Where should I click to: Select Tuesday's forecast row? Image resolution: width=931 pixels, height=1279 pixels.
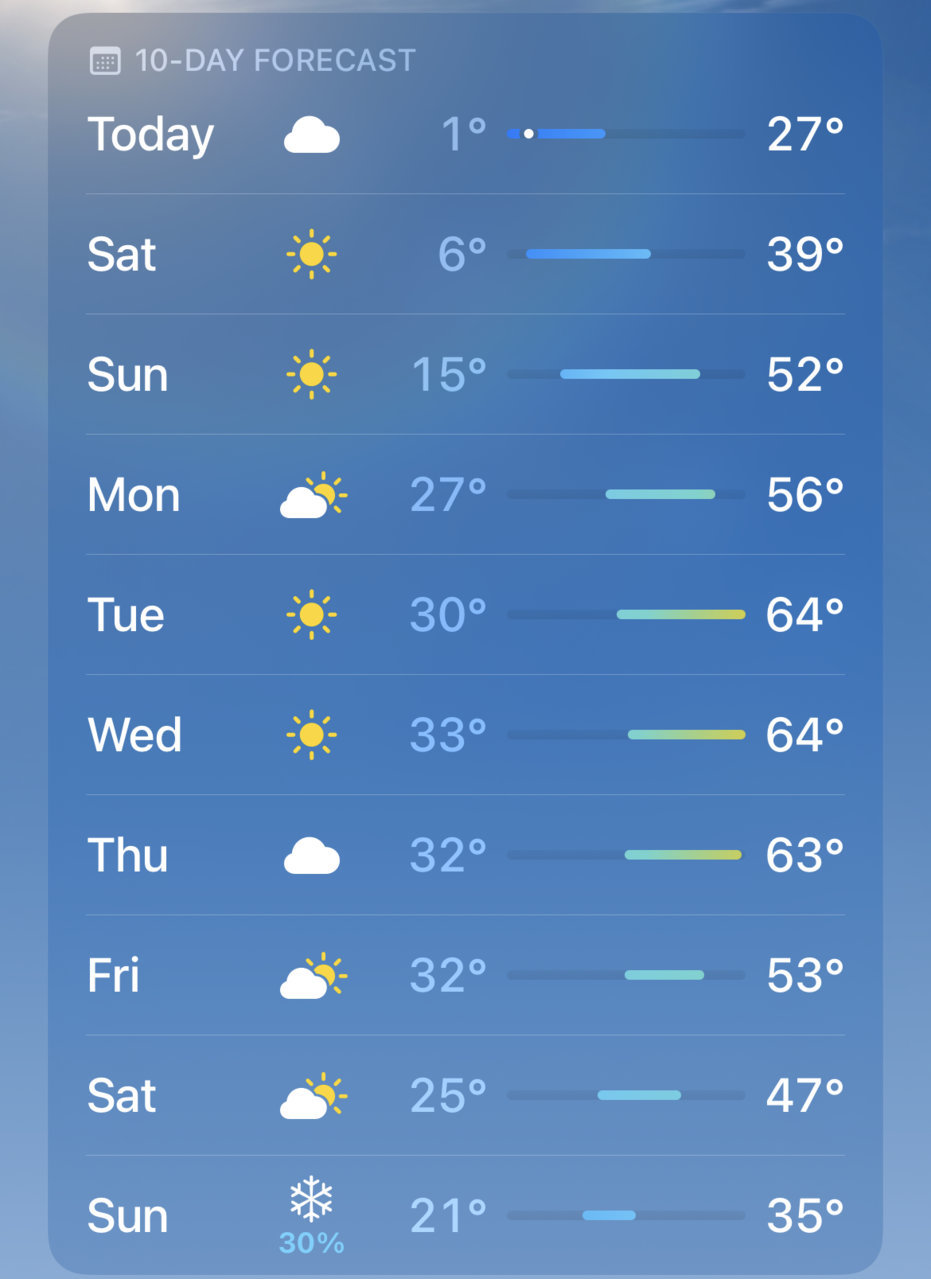(x=465, y=614)
